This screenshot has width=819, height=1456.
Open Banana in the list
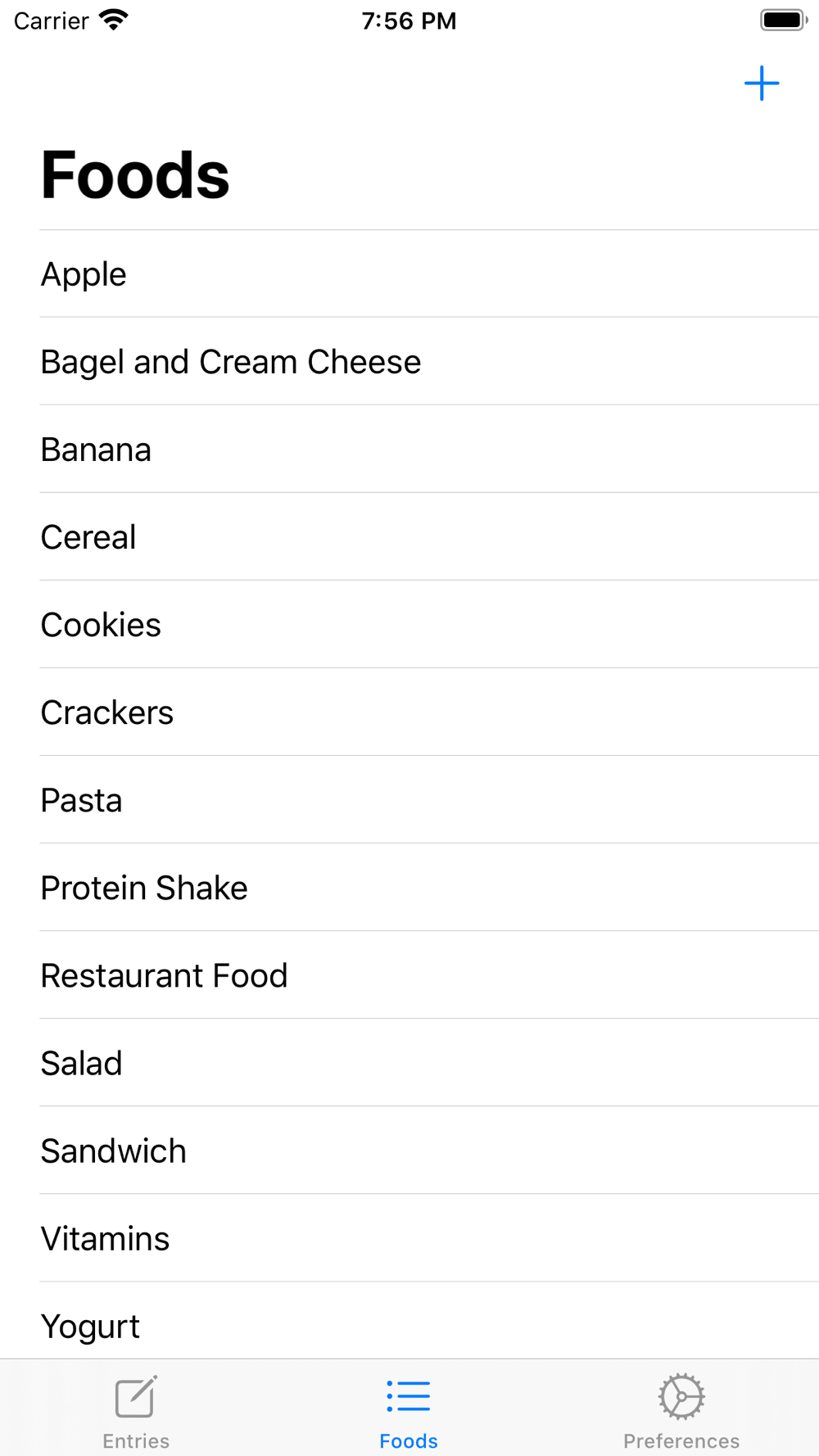[x=409, y=449]
